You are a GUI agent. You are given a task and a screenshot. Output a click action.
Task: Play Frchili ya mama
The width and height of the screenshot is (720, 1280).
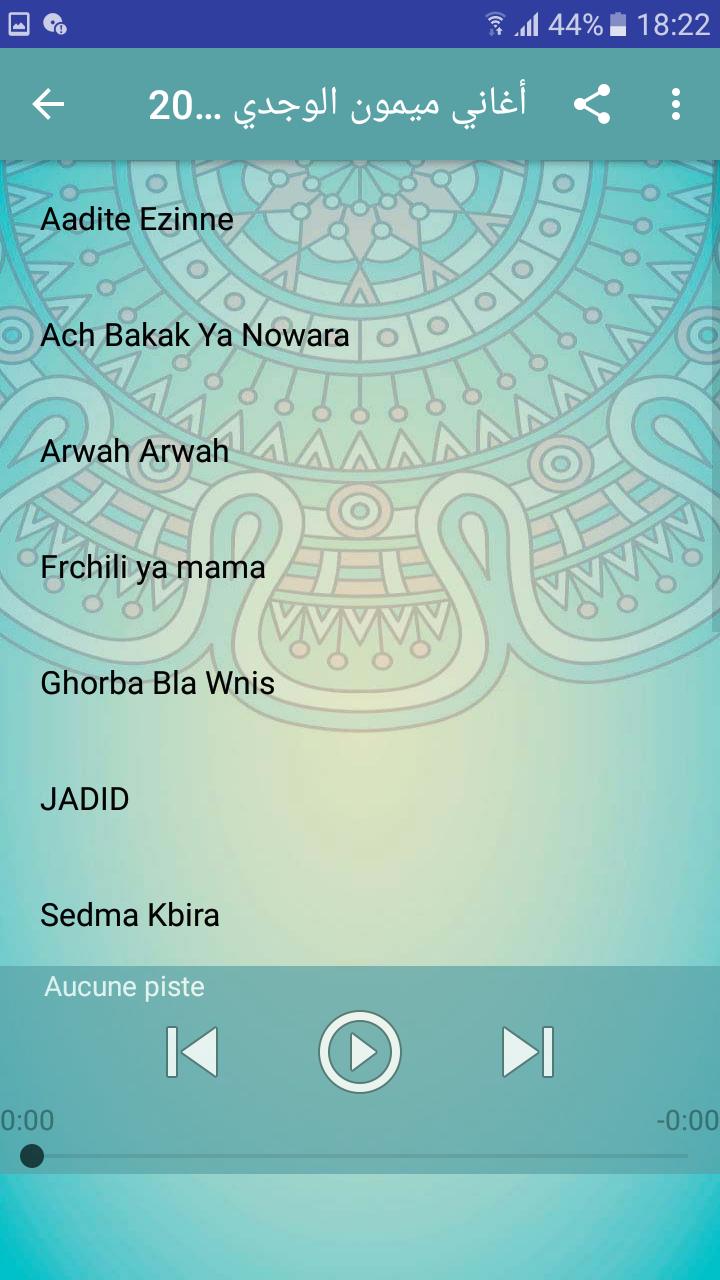153,567
